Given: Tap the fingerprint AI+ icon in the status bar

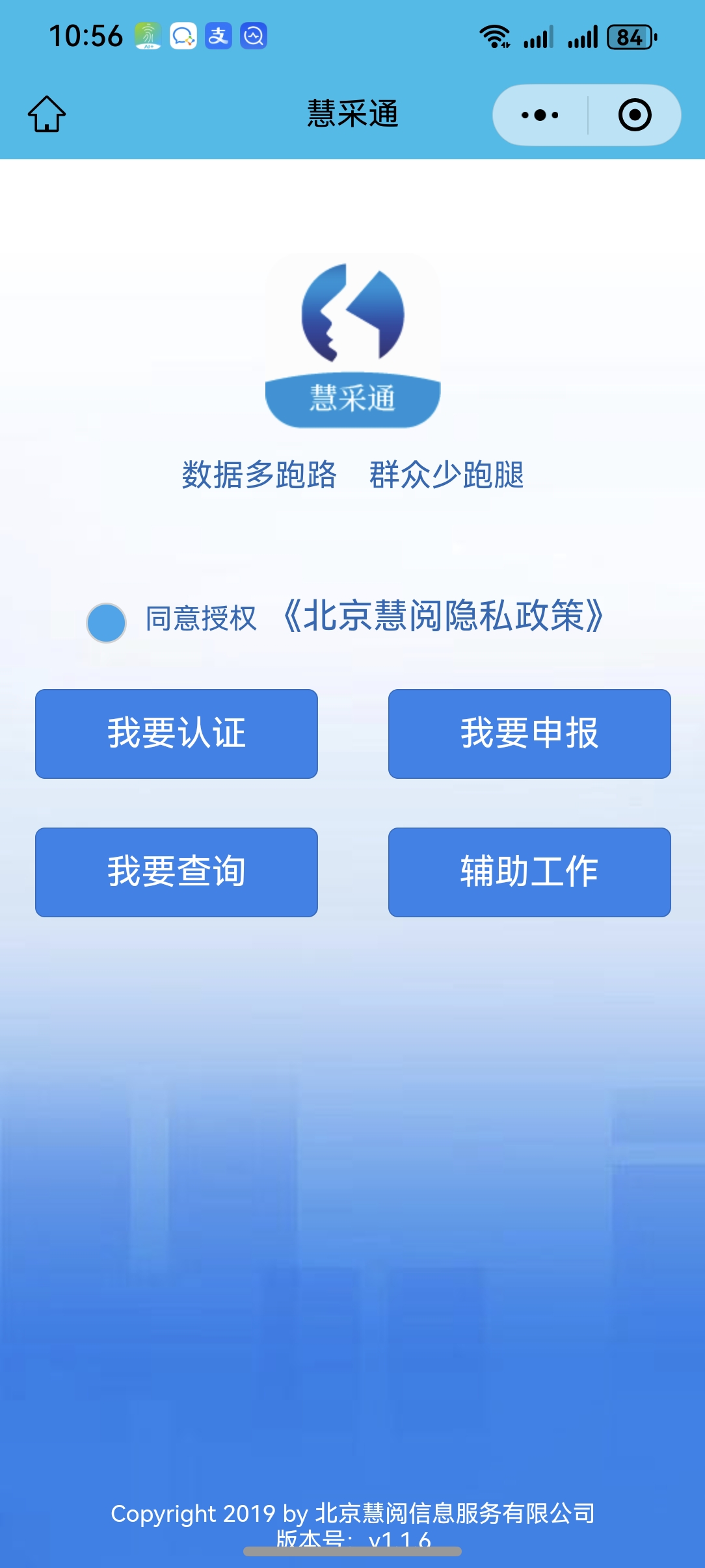Looking at the screenshot, I should coord(146,36).
